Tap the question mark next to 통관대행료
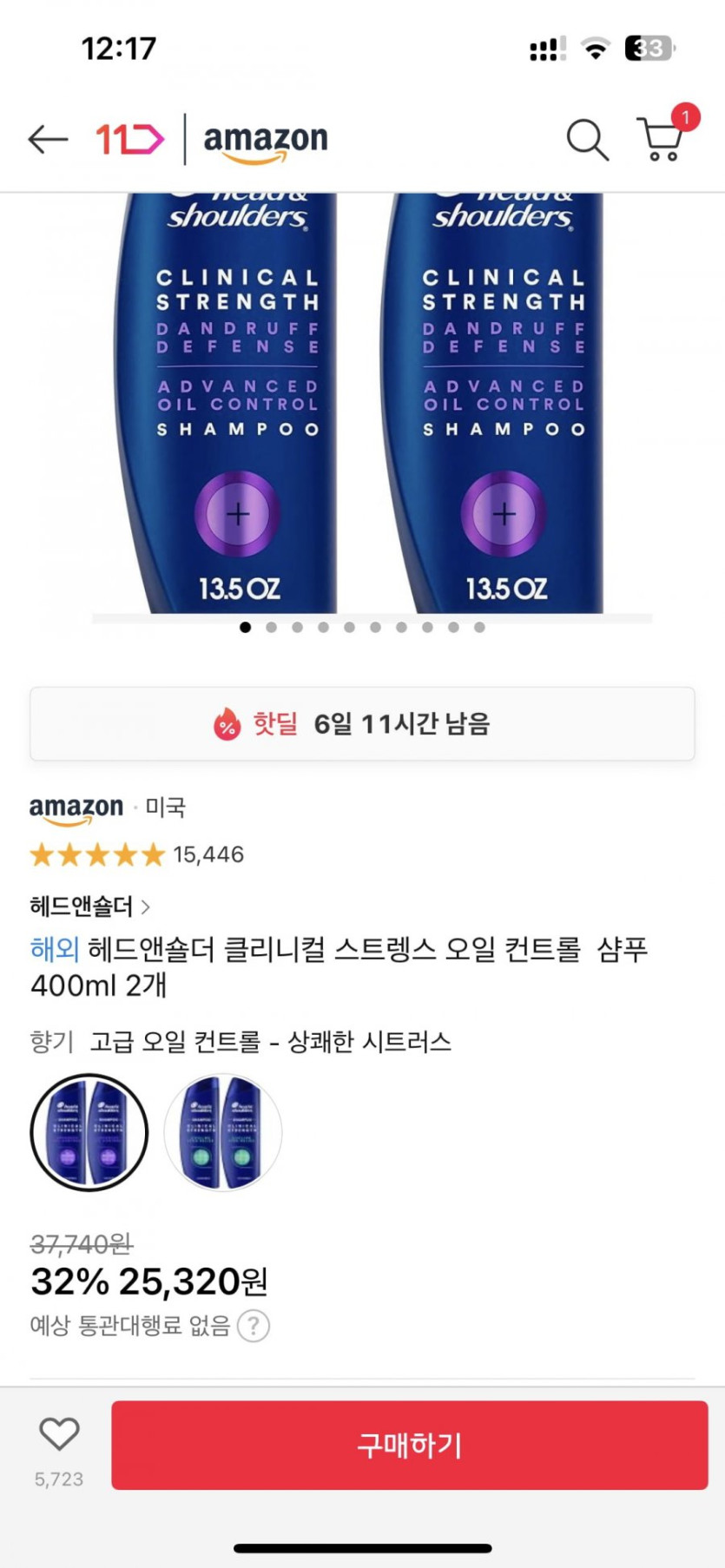Screen dimensions: 725x1568 (254, 1326)
